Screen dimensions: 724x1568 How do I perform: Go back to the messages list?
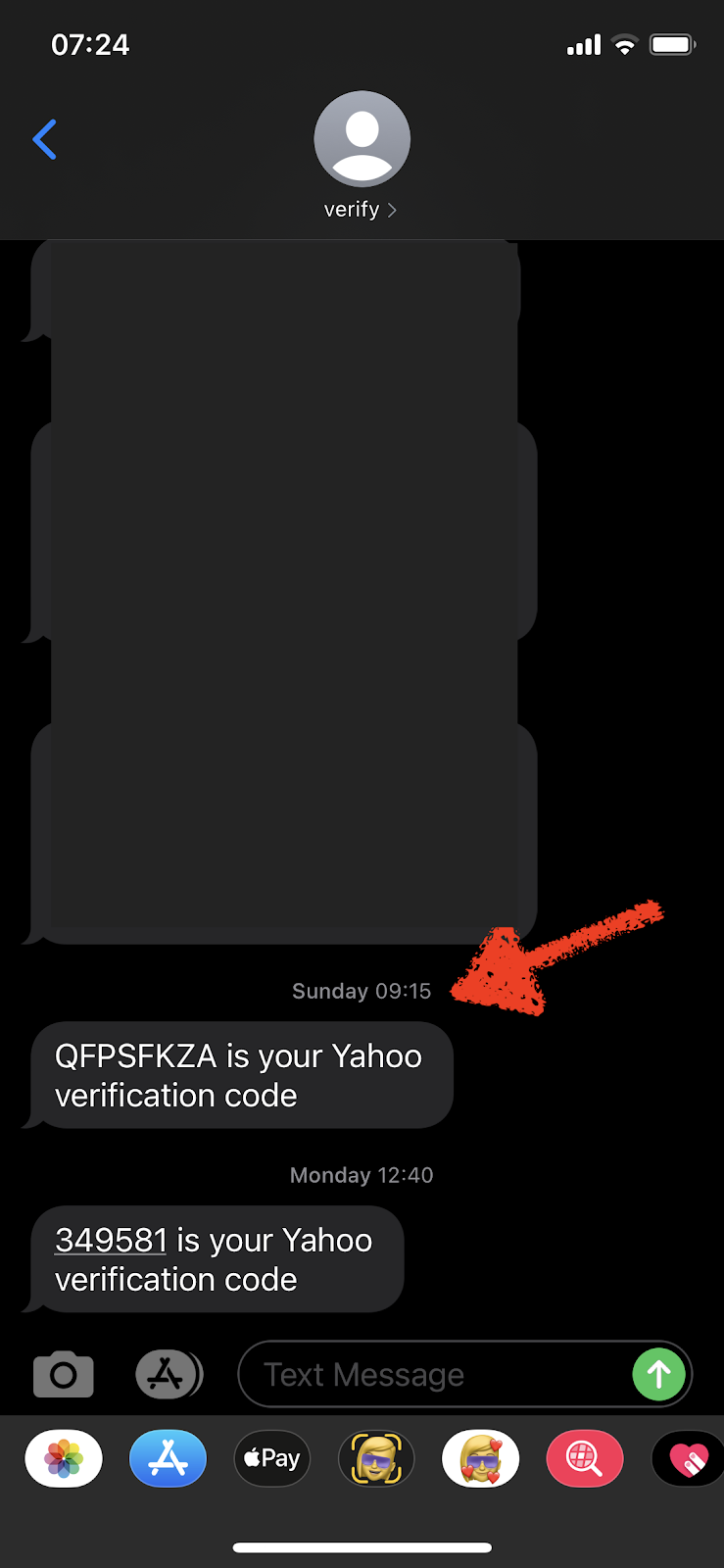coord(45,139)
